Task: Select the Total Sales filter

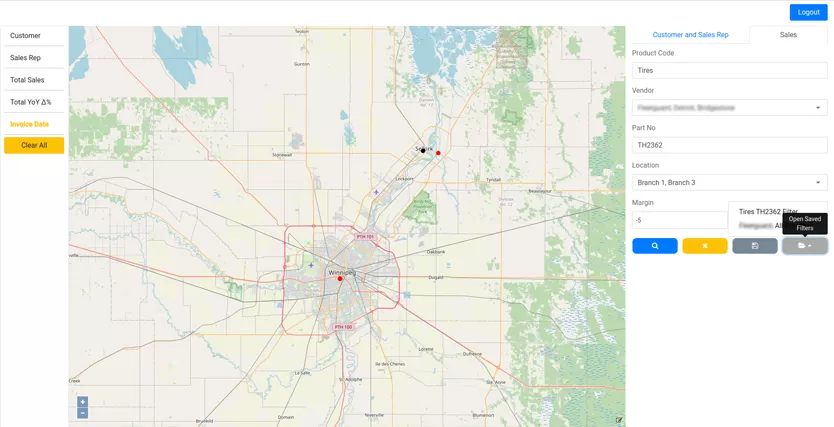Action: [34, 80]
